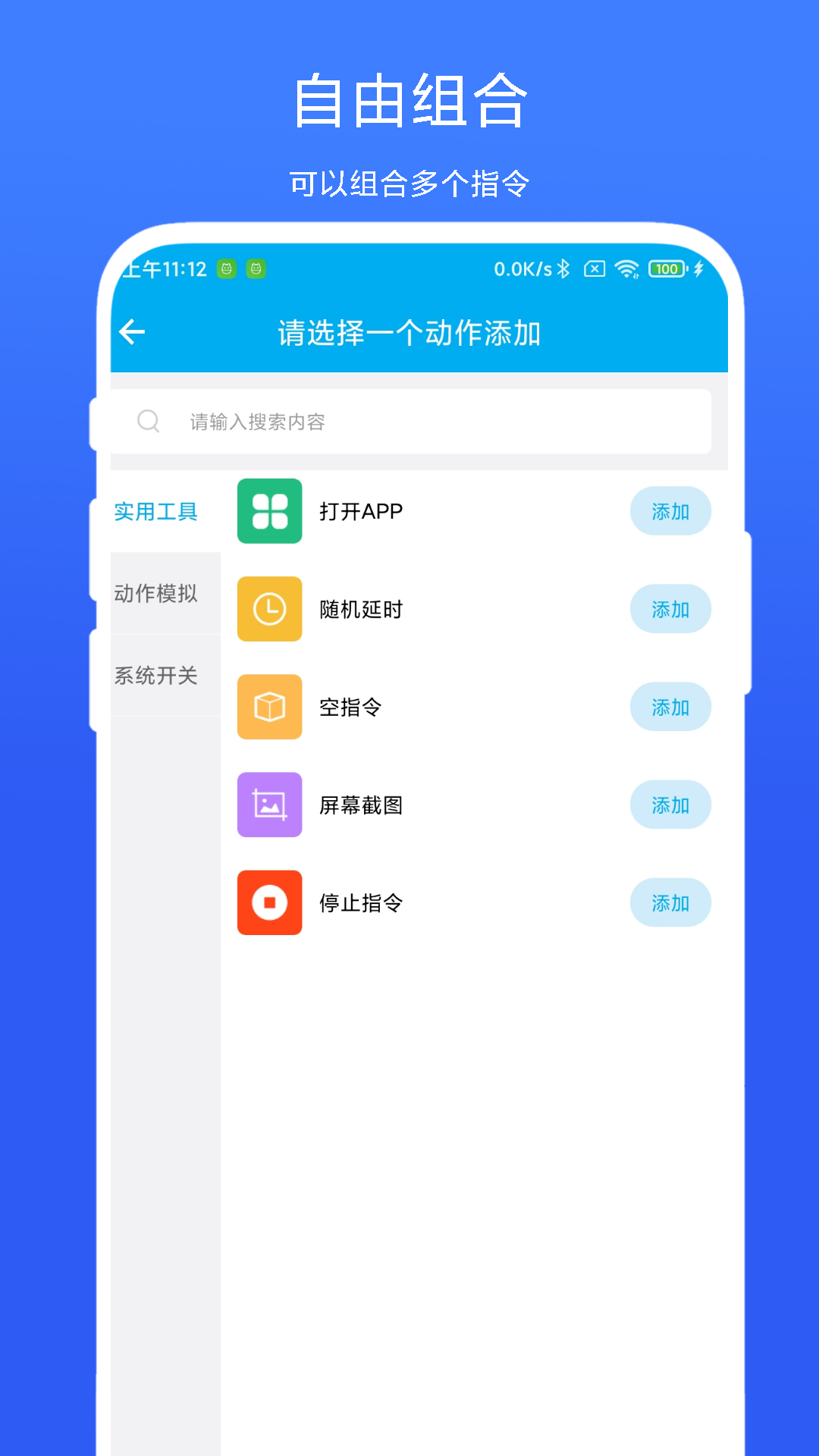819x1456 pixels.
Task: Click the 屏幕截图 purple picture icon
Action: click(x=269, y=805)
